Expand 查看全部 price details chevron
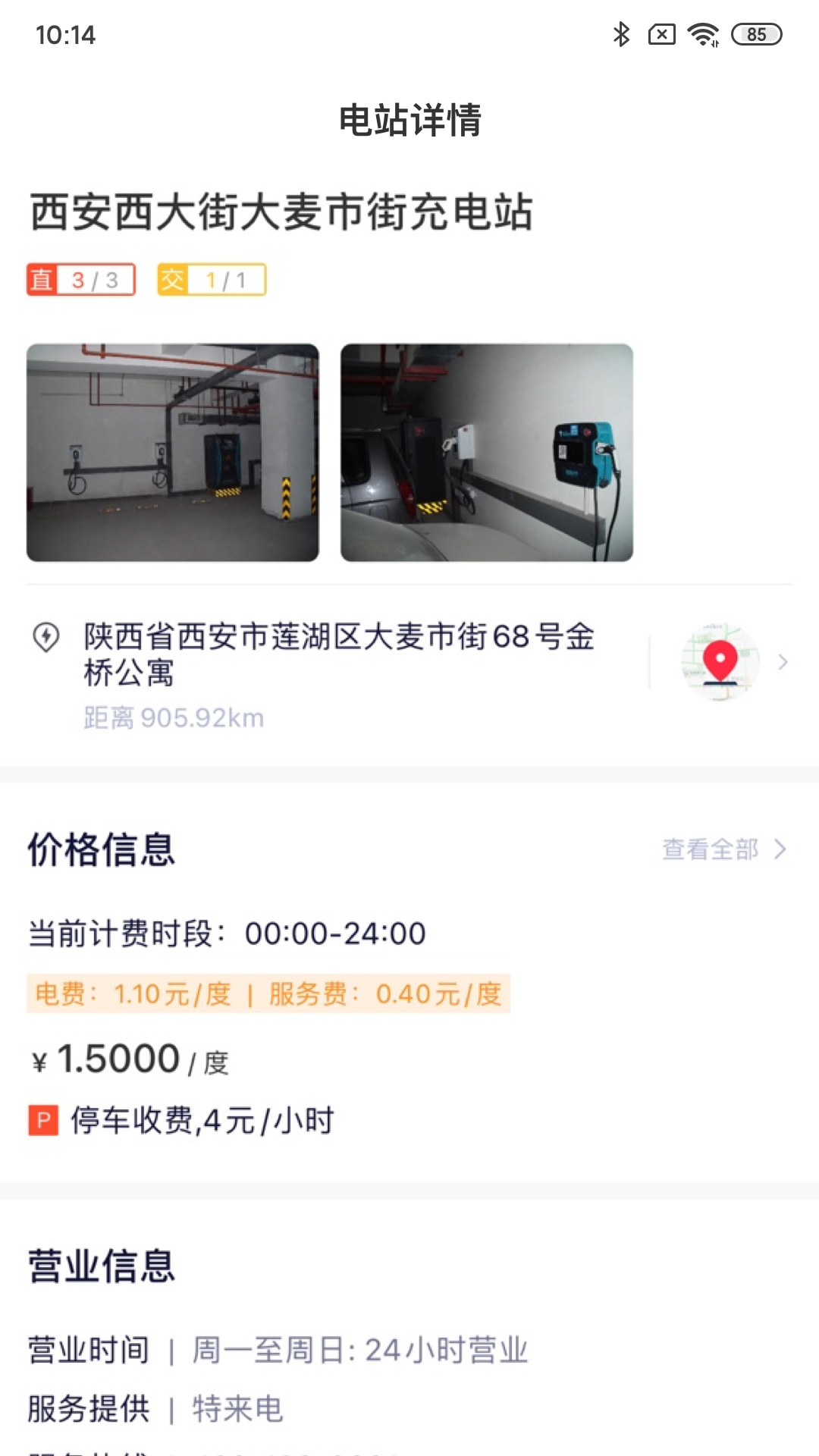 [x=779, y=851]
